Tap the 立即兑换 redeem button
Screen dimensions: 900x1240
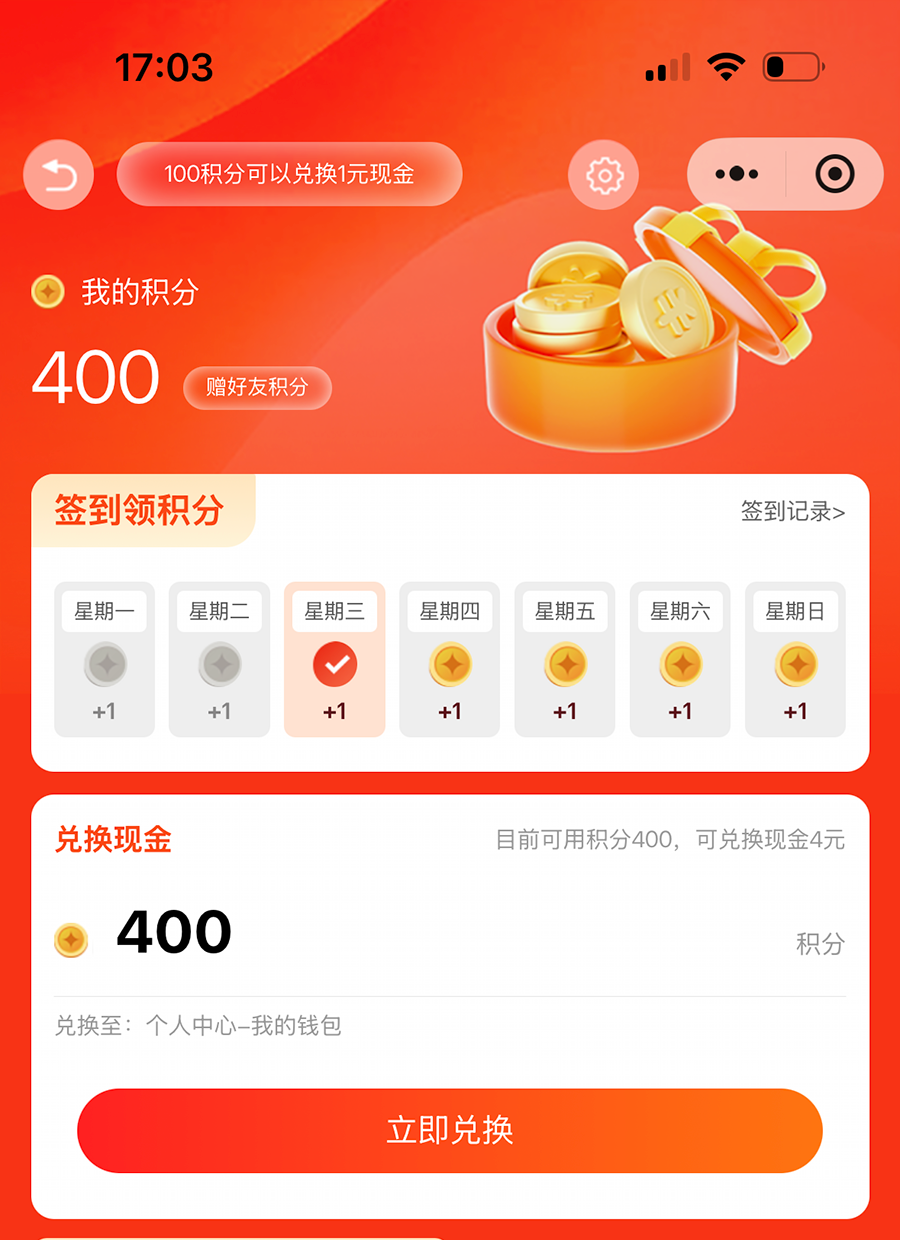450,1130
